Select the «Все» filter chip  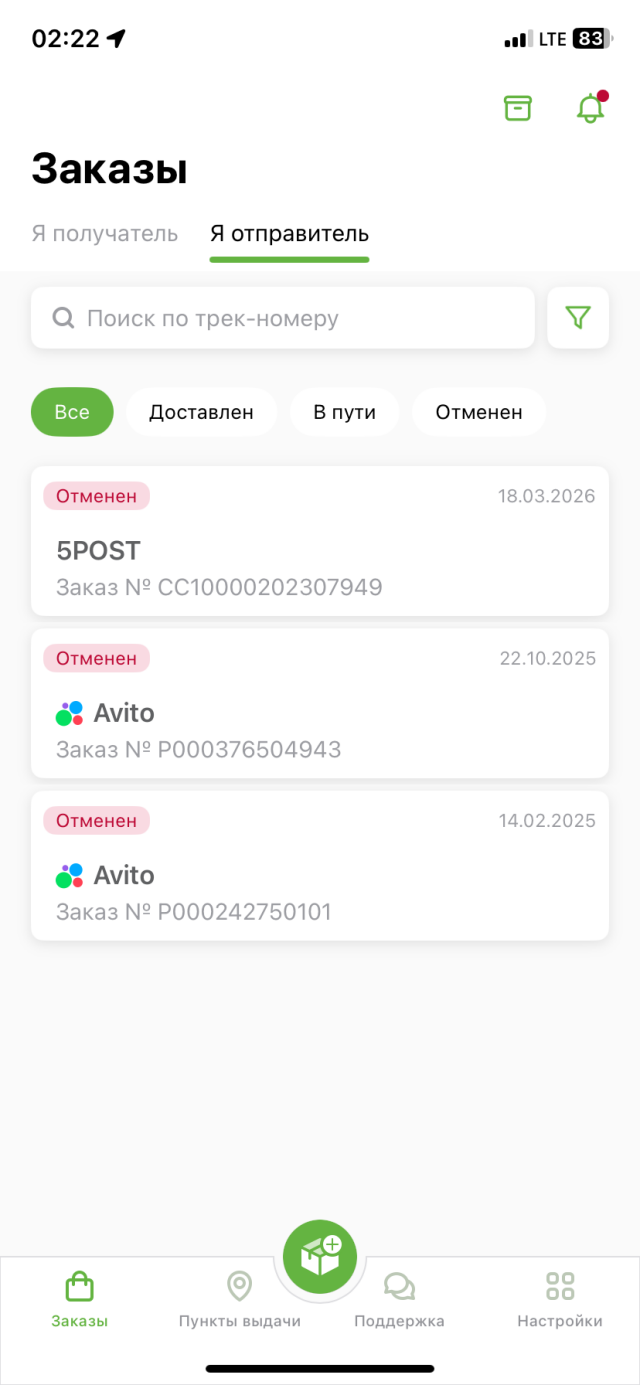(72, 412)
